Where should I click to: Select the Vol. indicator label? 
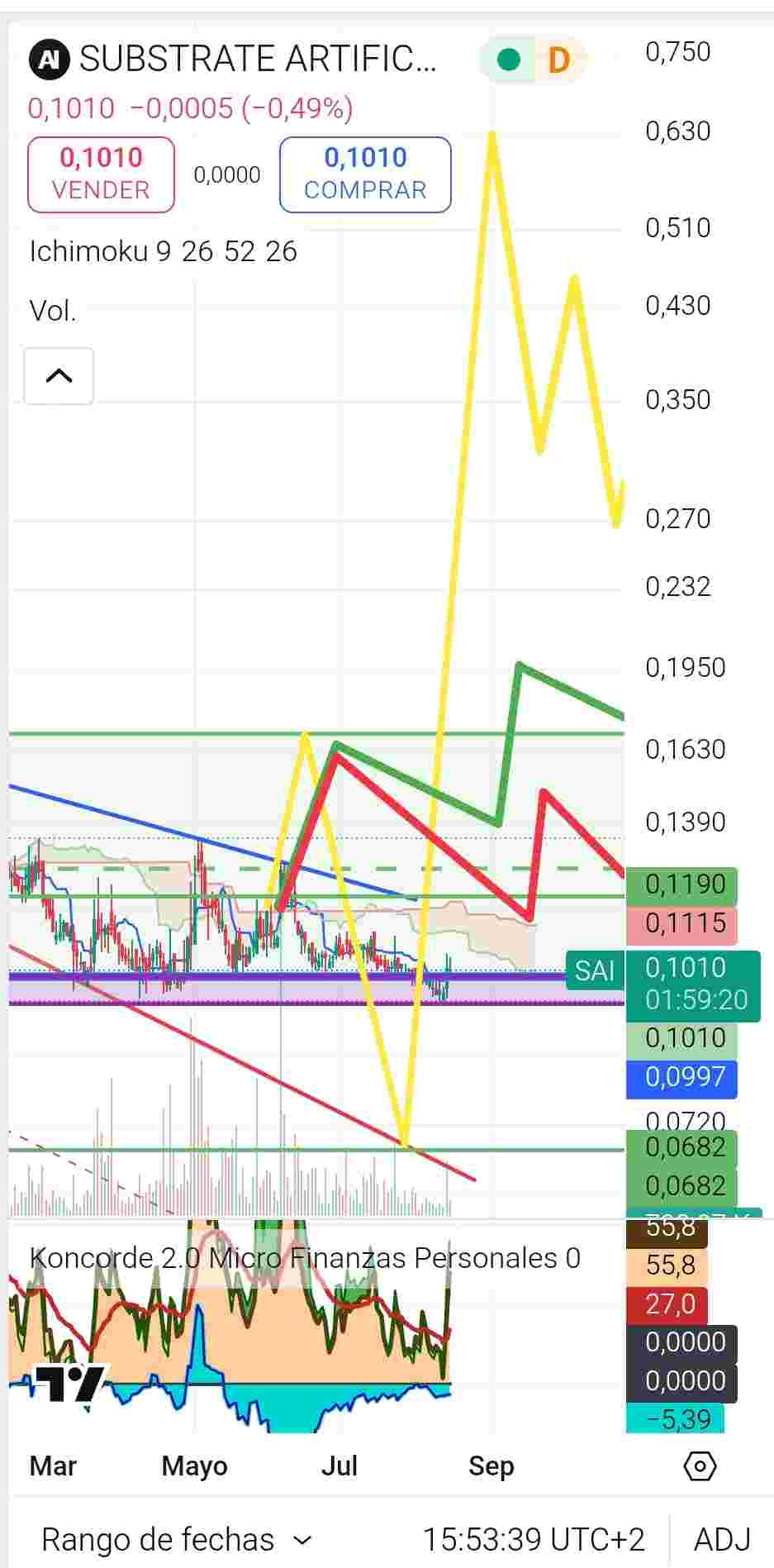coord(53,312)
